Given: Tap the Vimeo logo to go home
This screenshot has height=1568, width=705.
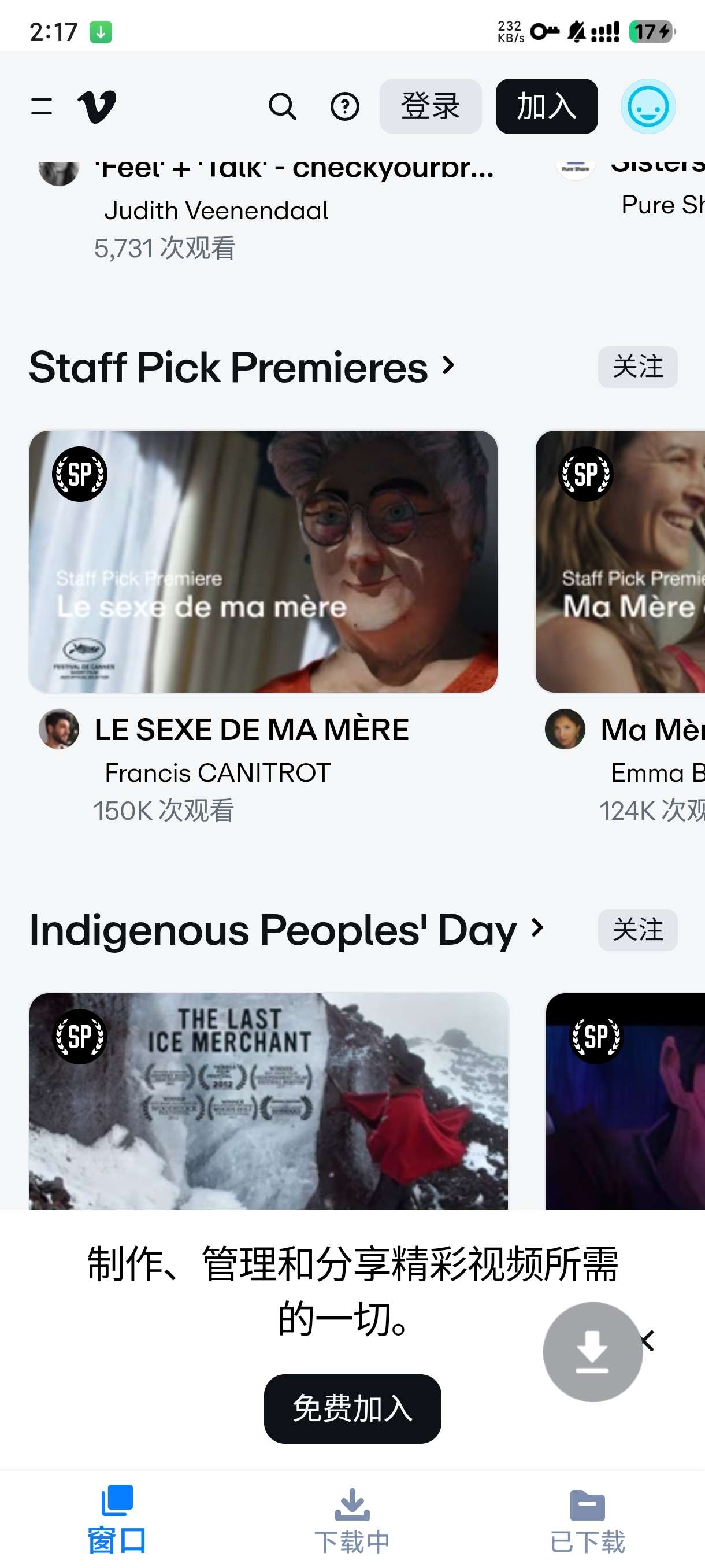Looking at the screenshot, I should coord(97,106).
